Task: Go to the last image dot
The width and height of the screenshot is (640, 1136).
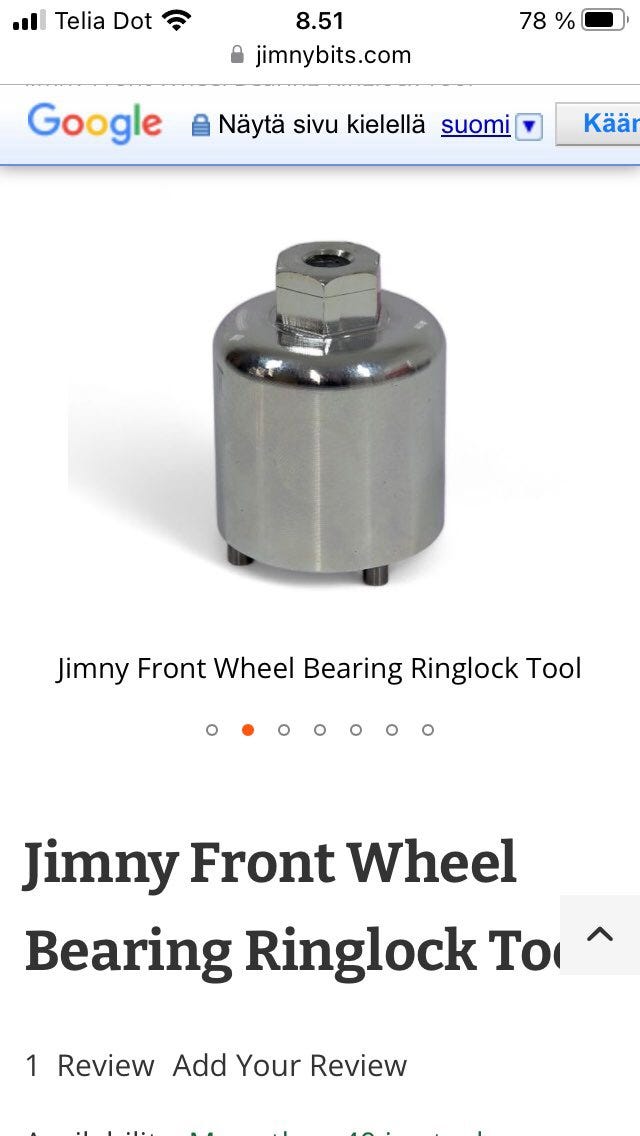Action: pyautogui.click(x=428, y=730)
